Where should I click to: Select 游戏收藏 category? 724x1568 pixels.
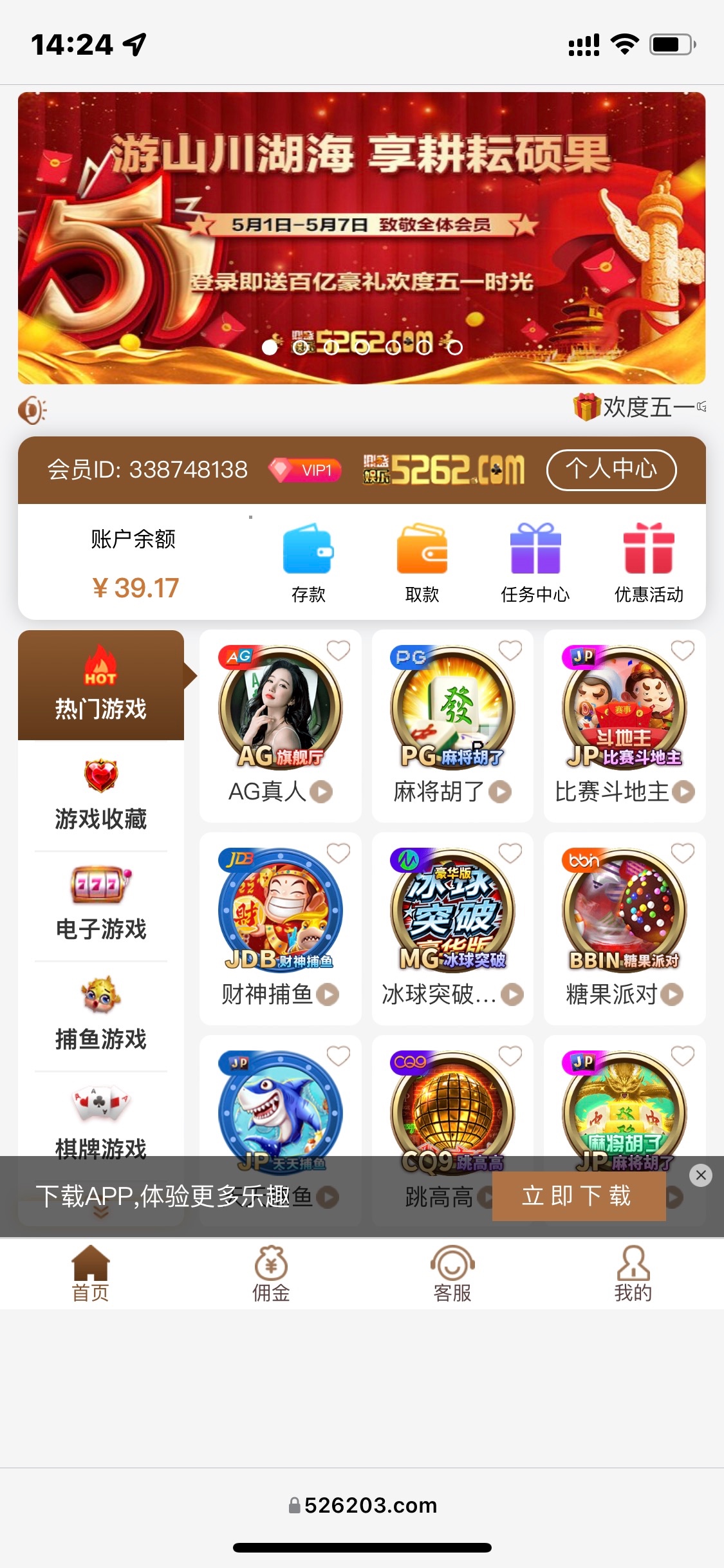(x=101, y=796)
